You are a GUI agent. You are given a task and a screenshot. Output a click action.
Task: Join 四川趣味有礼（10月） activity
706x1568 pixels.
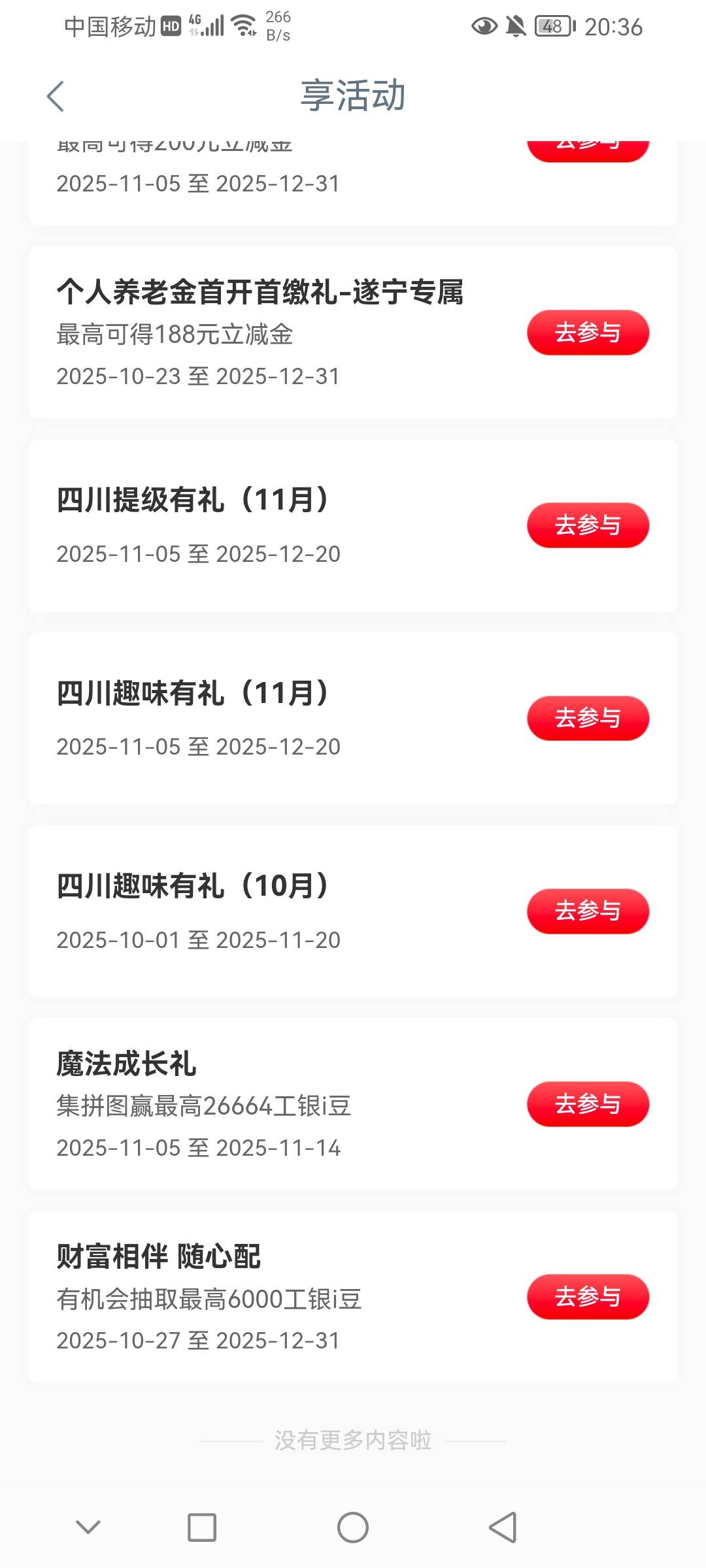pos(588,911)
